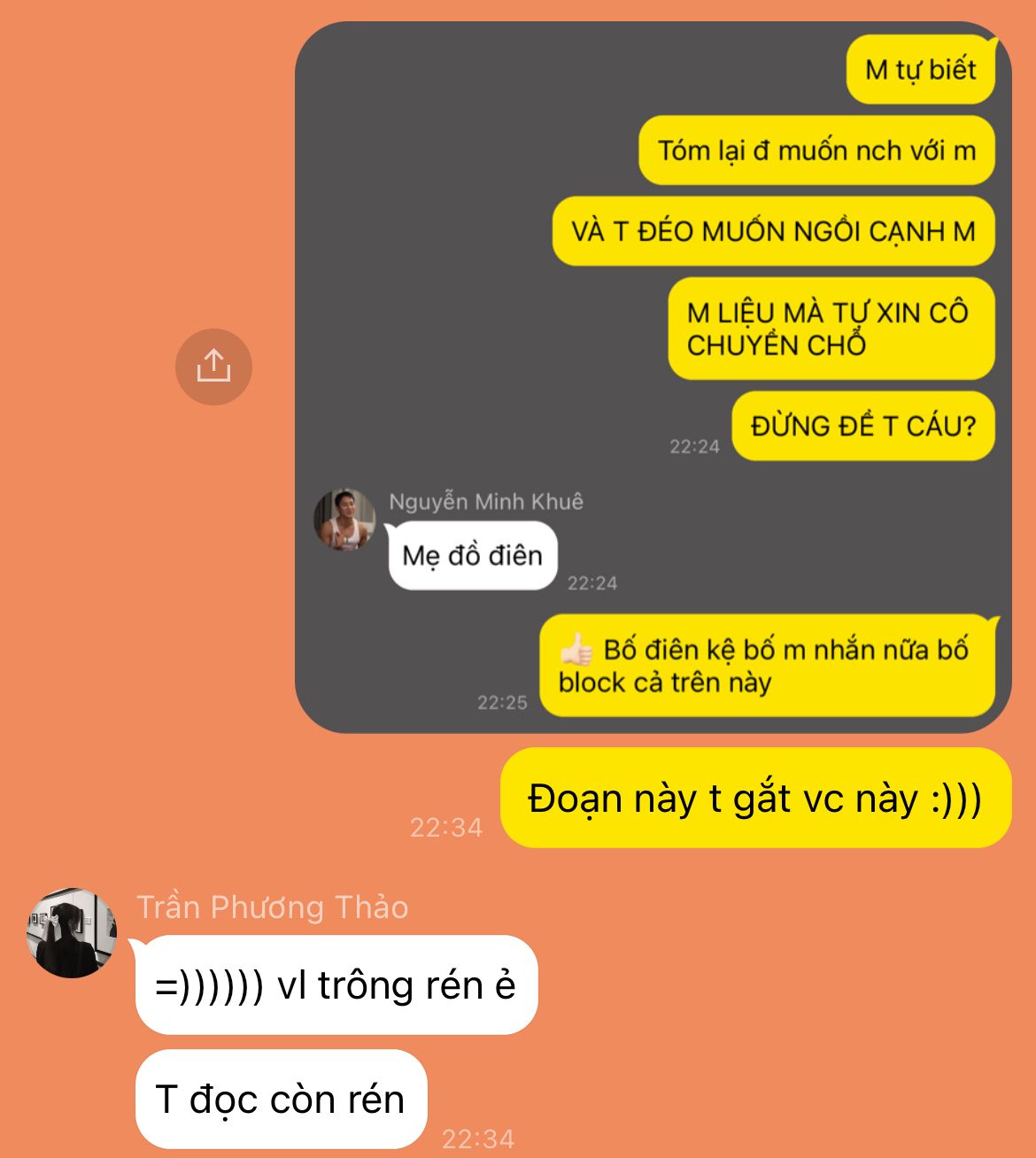This screenshot has height=1158, width=1036.
Task: Open Trần Phương Thảo's profile picture
Action: coord(72,932)
